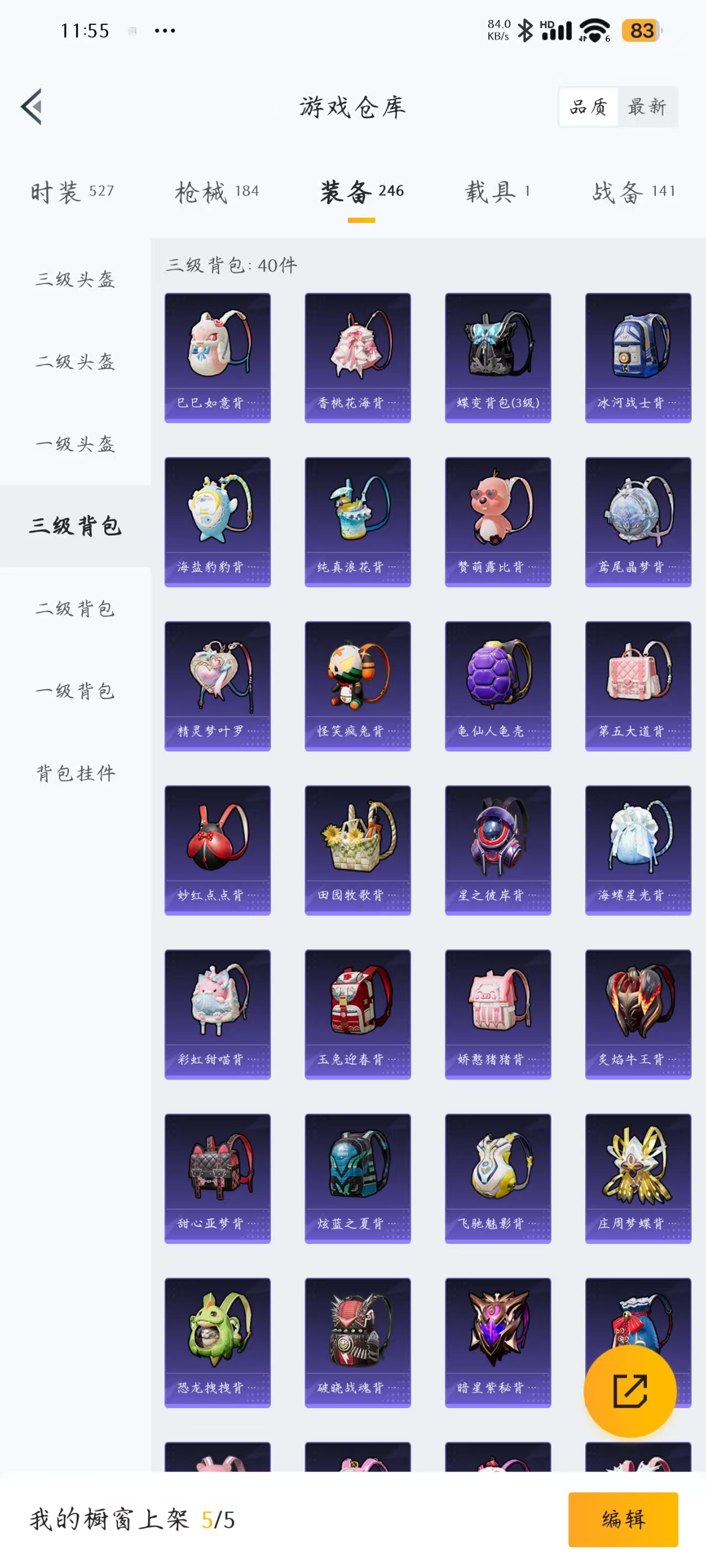The width and height of the screenshot is (706, 1568).
Task: Go back using the arrow
Action: (x=31, y=106)
